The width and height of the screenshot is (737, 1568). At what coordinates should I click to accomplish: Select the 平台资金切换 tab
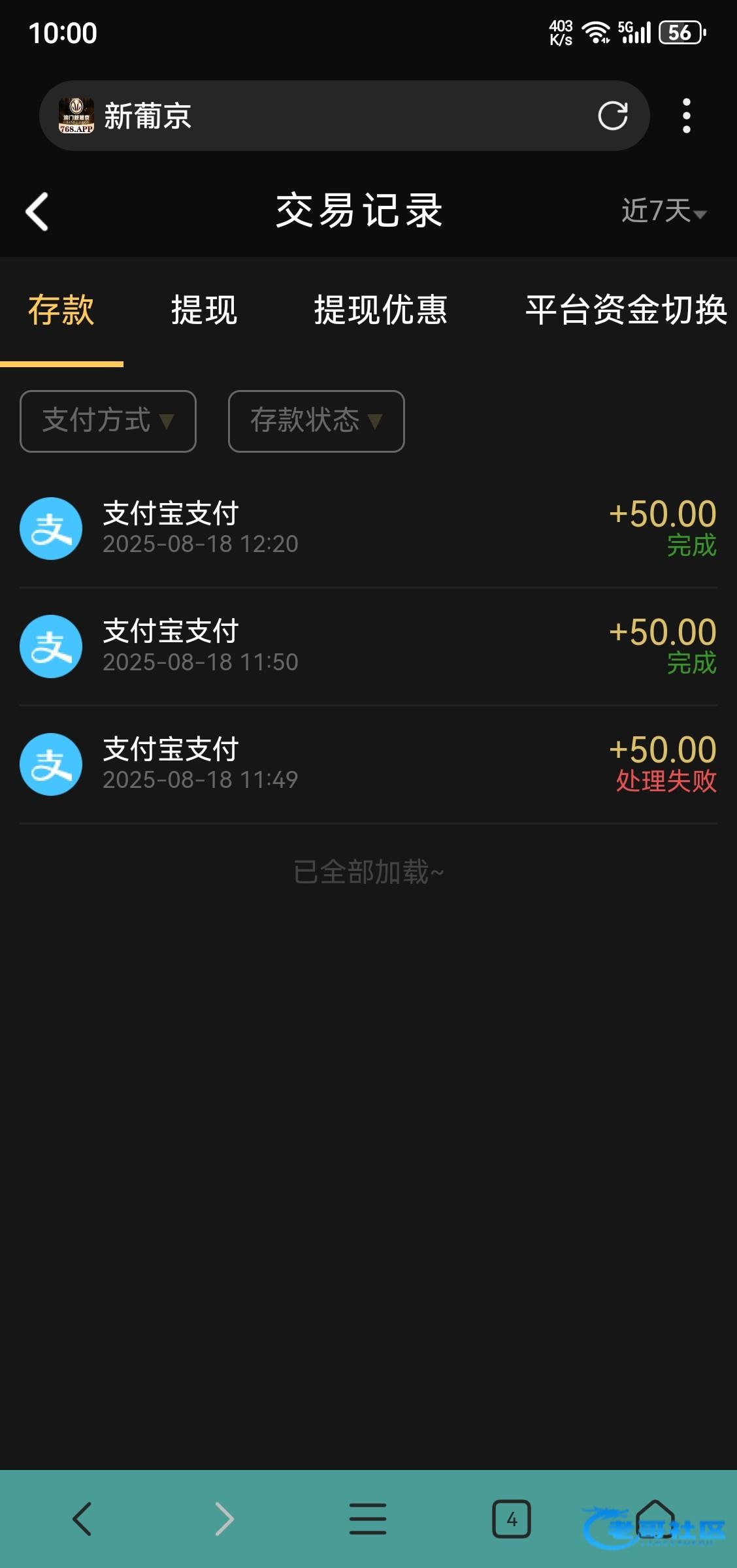click(x=626, y=310)
